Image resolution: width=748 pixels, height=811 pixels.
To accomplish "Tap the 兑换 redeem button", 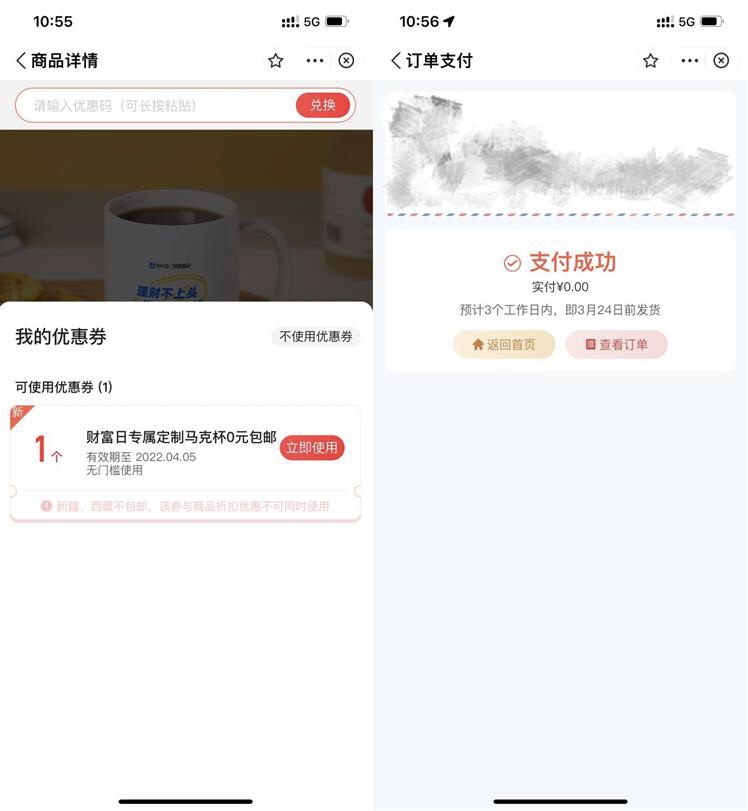I will (x=323, y=105).
